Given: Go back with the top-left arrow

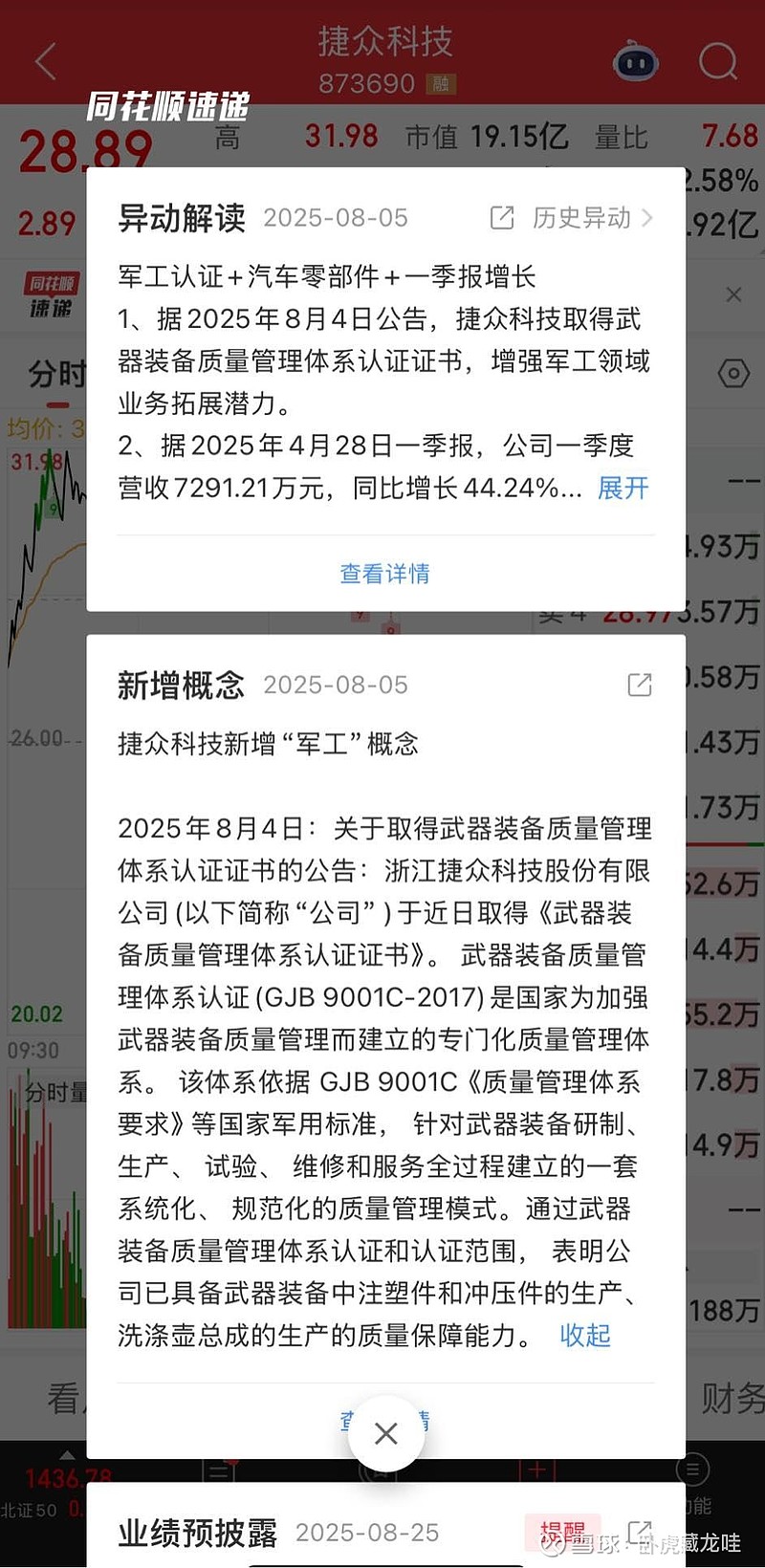Looking at the screenshot, I should [46, 62].
